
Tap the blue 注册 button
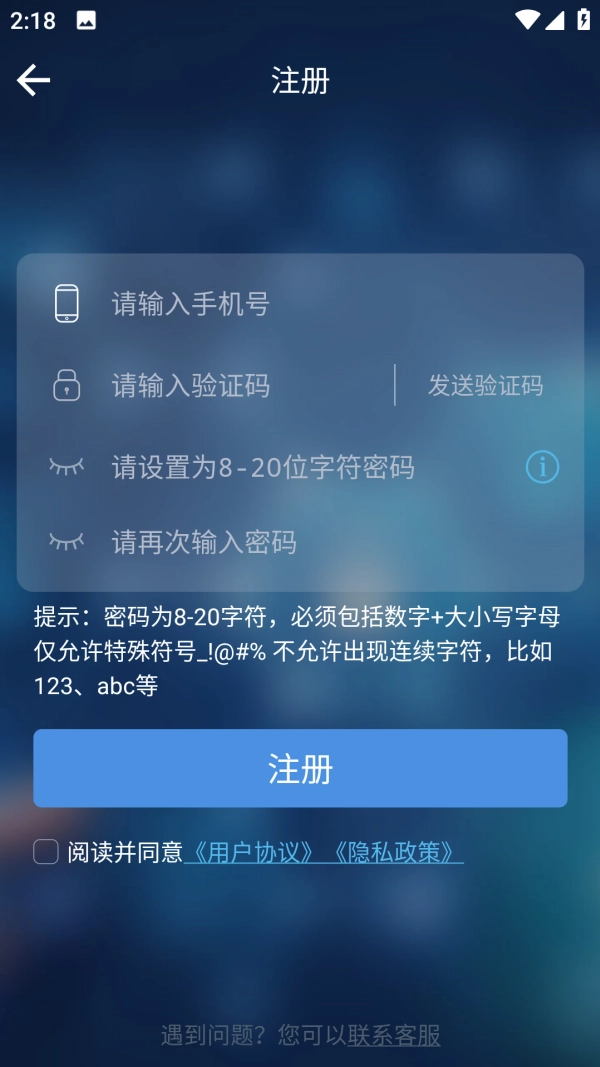tap(300, 768)
